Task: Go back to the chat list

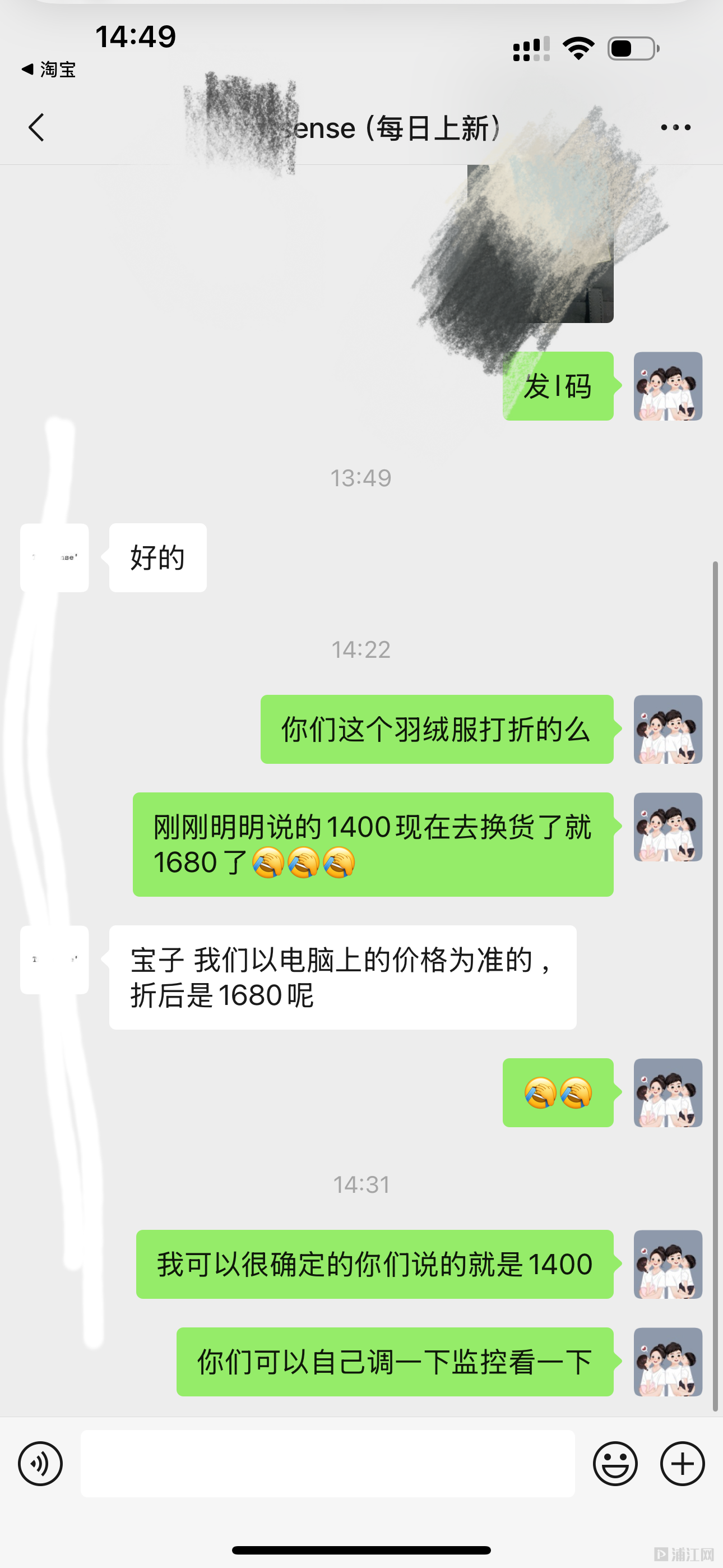Action: (x=36, y=128)
